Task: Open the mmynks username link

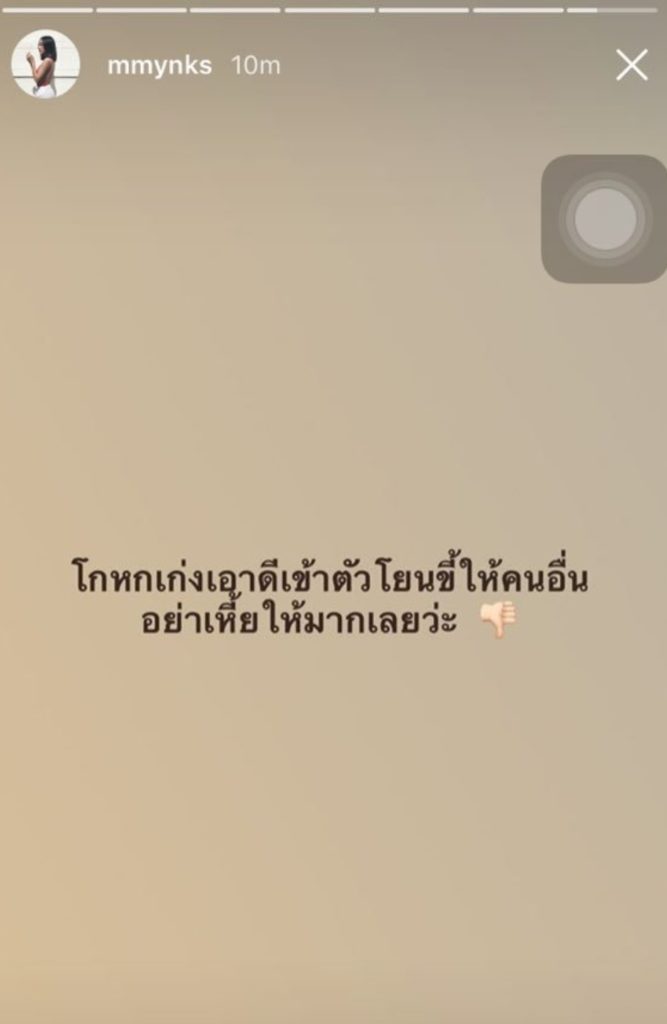Action: point(159,66)
